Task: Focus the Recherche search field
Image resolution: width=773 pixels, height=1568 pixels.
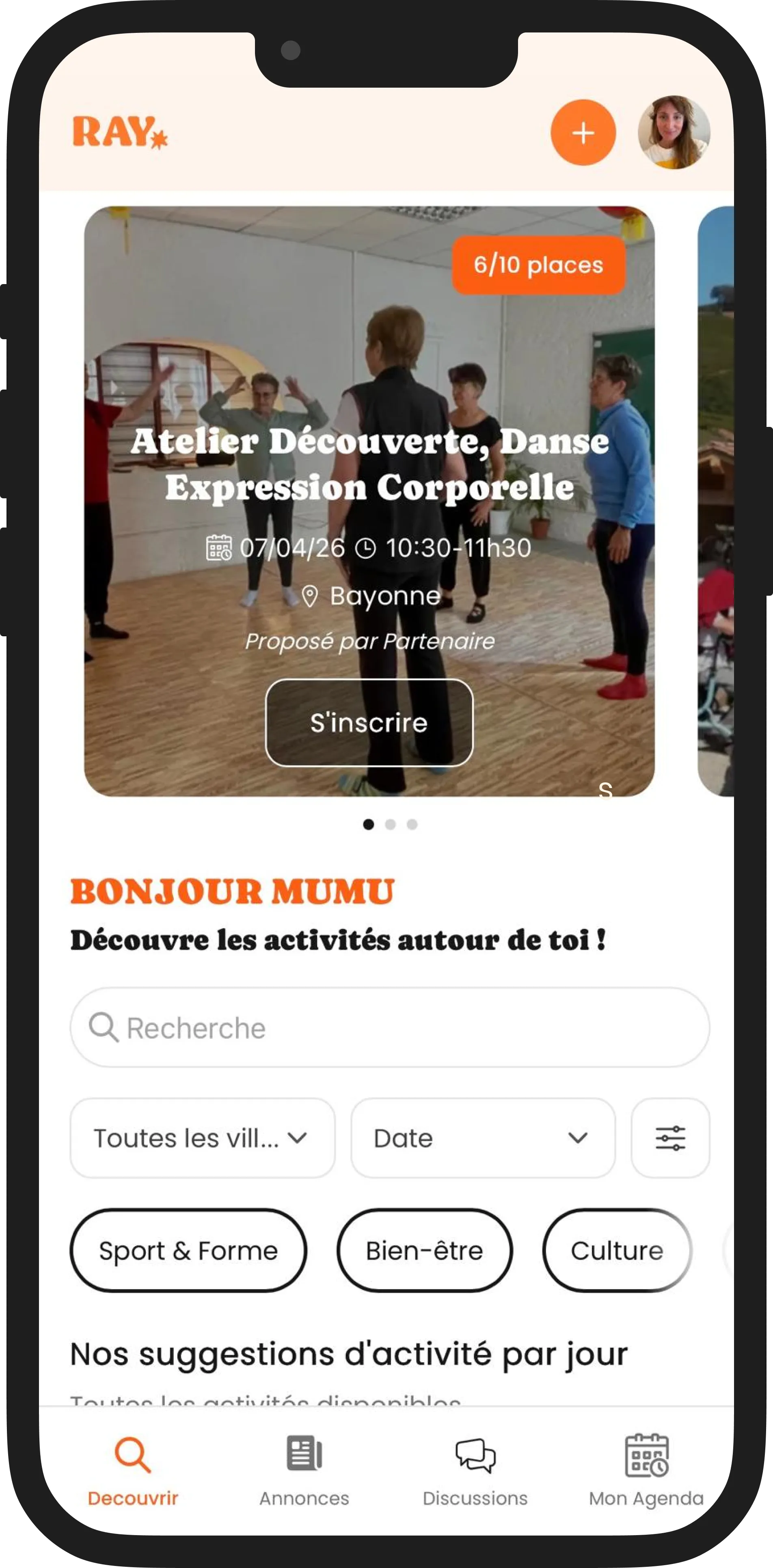Action: tap(390, 1027)
